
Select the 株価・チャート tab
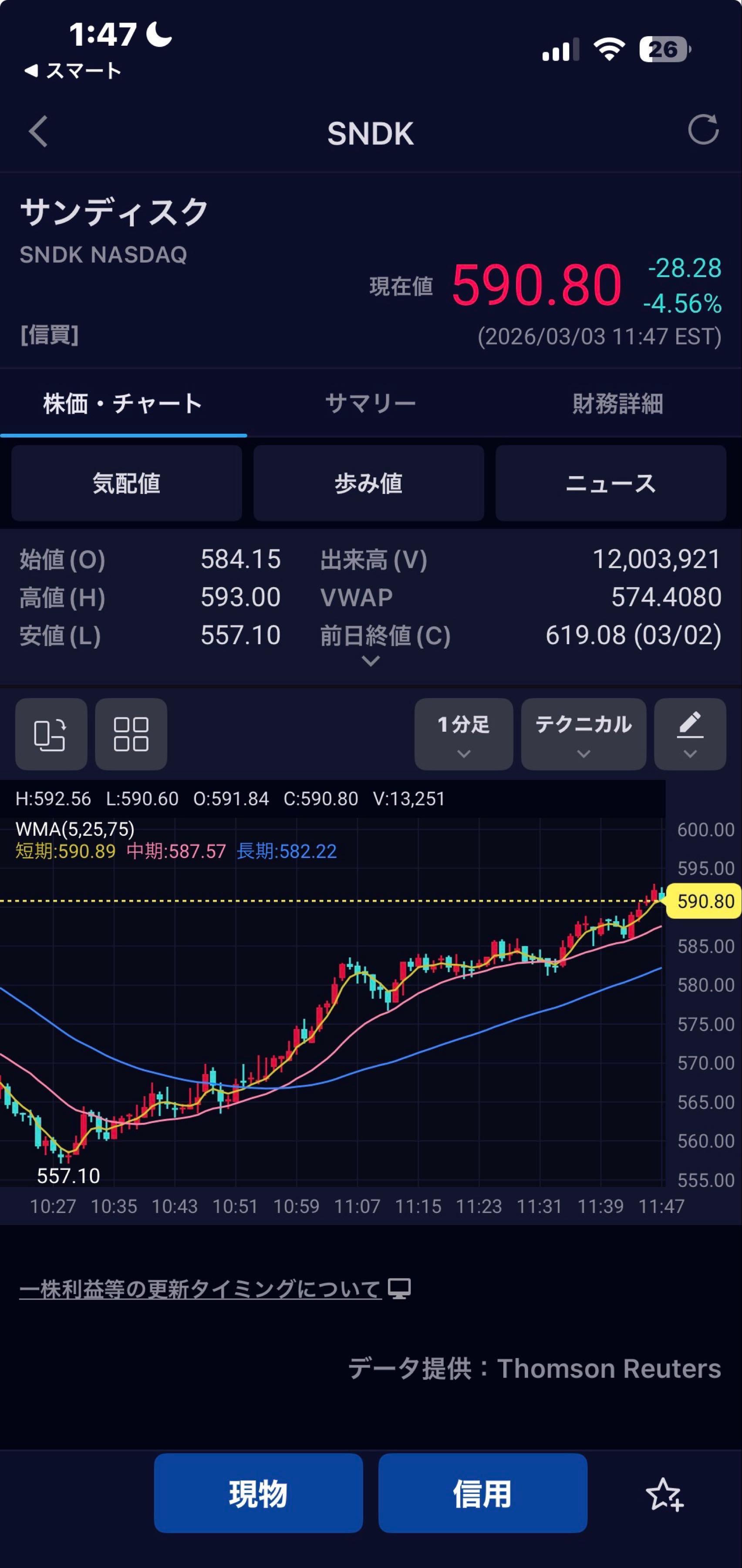[x=123, y=404]
